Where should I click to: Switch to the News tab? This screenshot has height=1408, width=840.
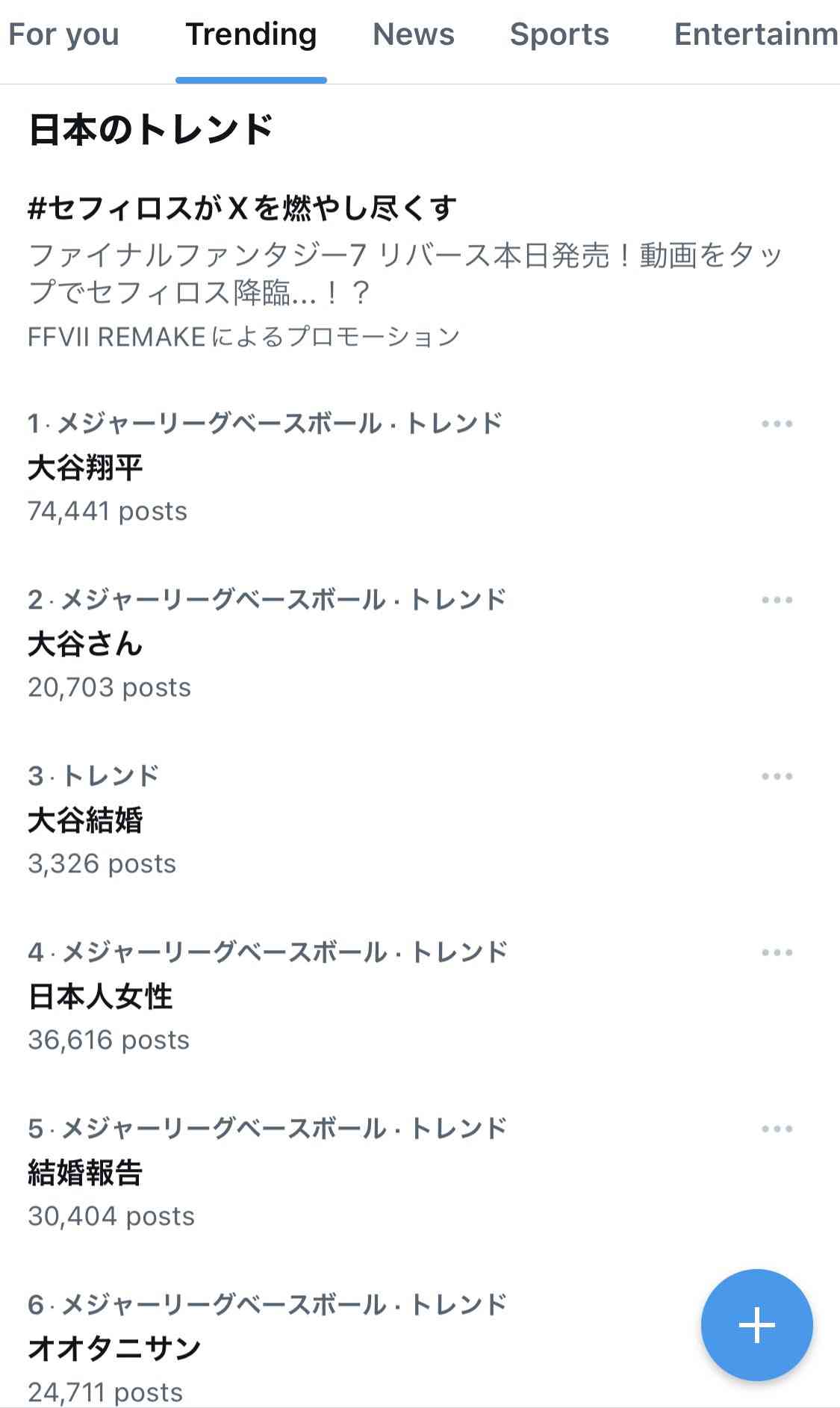pos(413,35)
